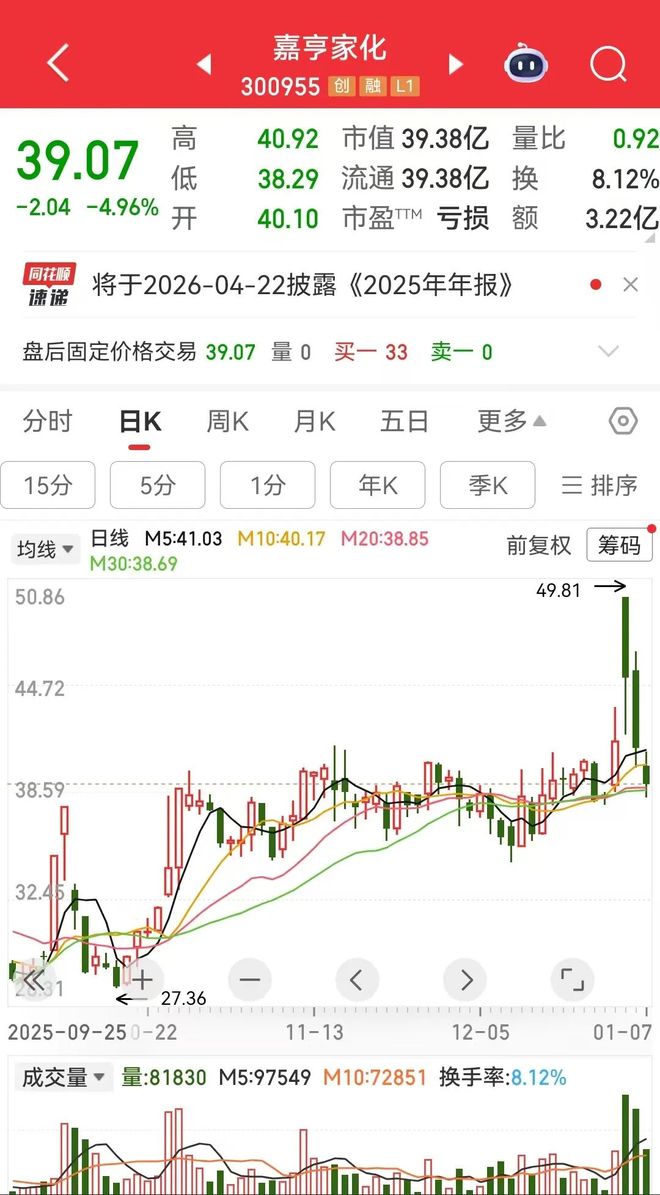Go back using the header arrow

[x=58, y=64]
